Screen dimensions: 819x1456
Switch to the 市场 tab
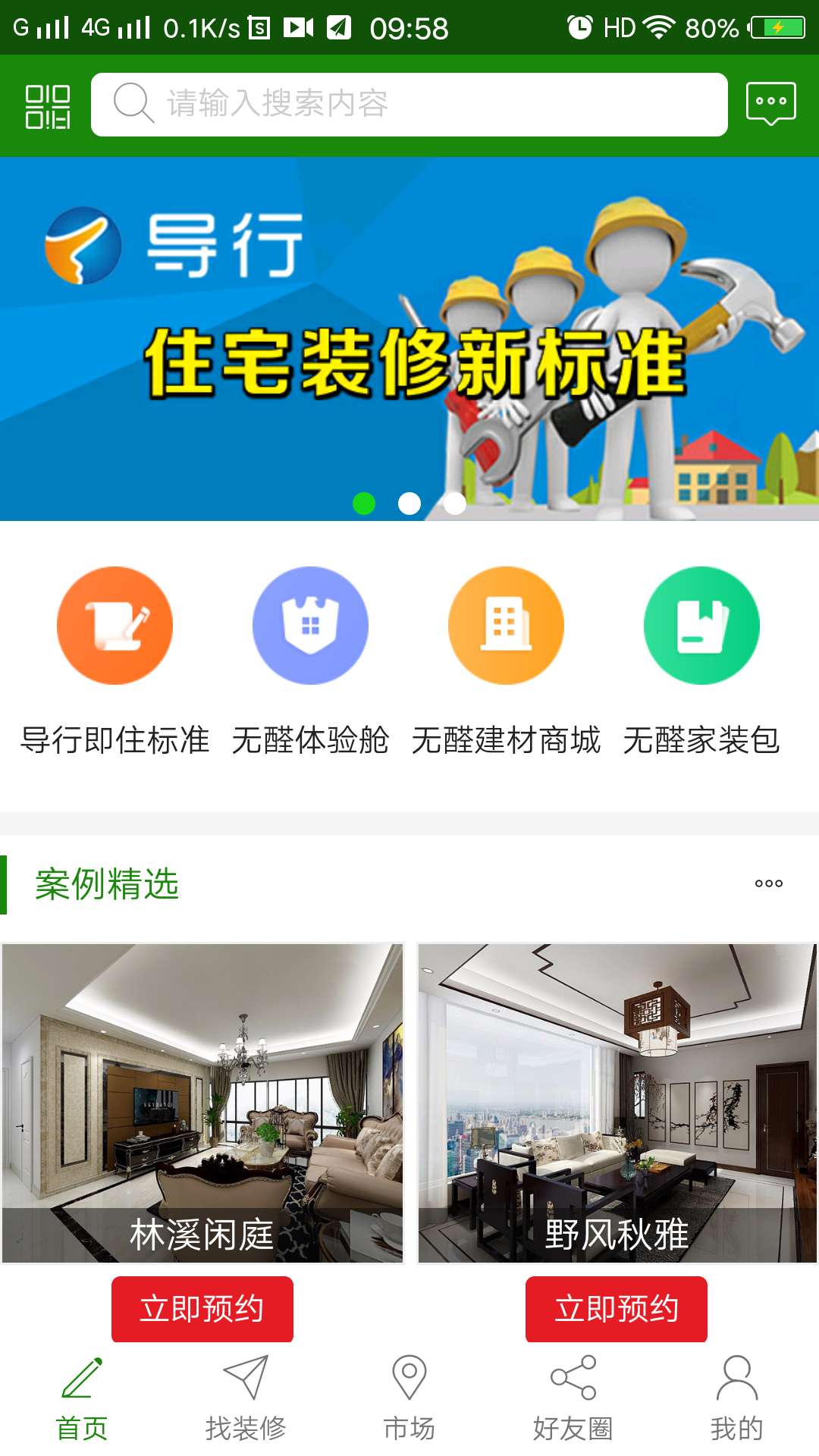pos(409,1399)
